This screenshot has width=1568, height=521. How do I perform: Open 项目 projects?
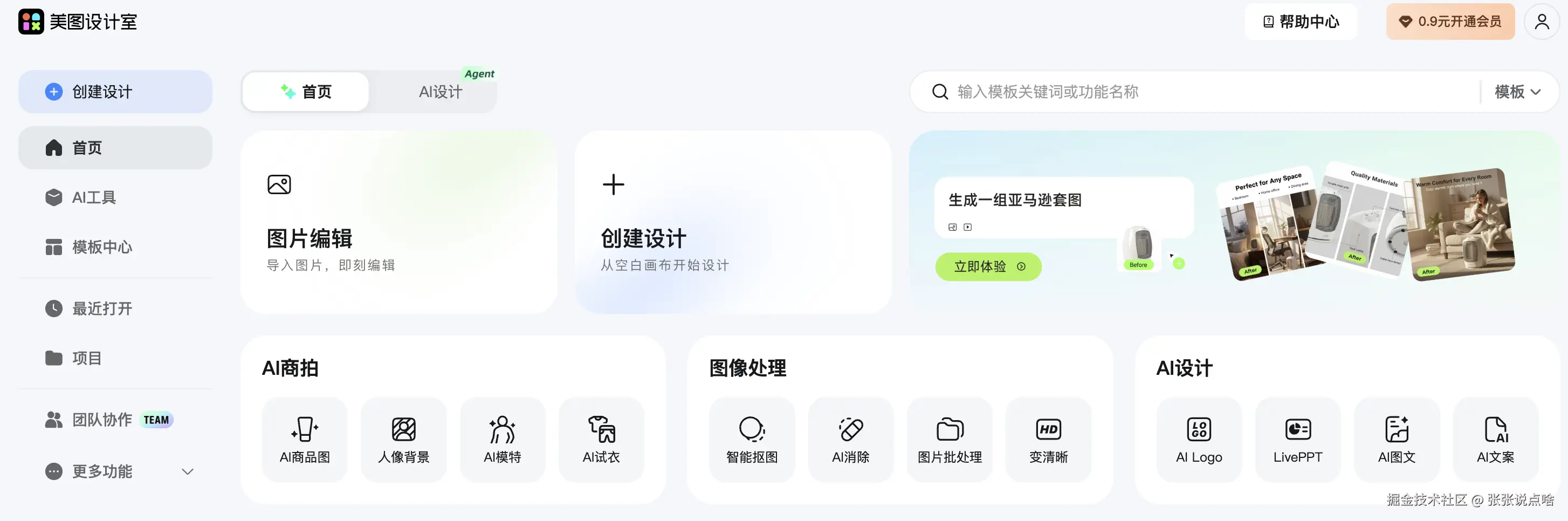pyautogui.click(x=87, y=358)
